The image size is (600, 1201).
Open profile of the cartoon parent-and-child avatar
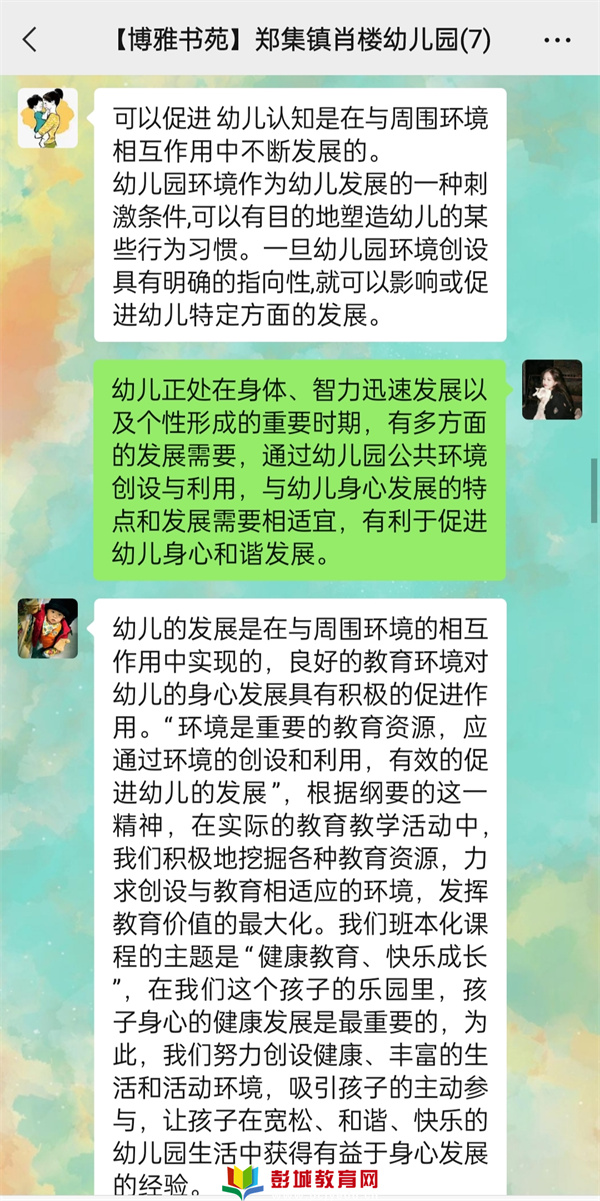[47, 118]
